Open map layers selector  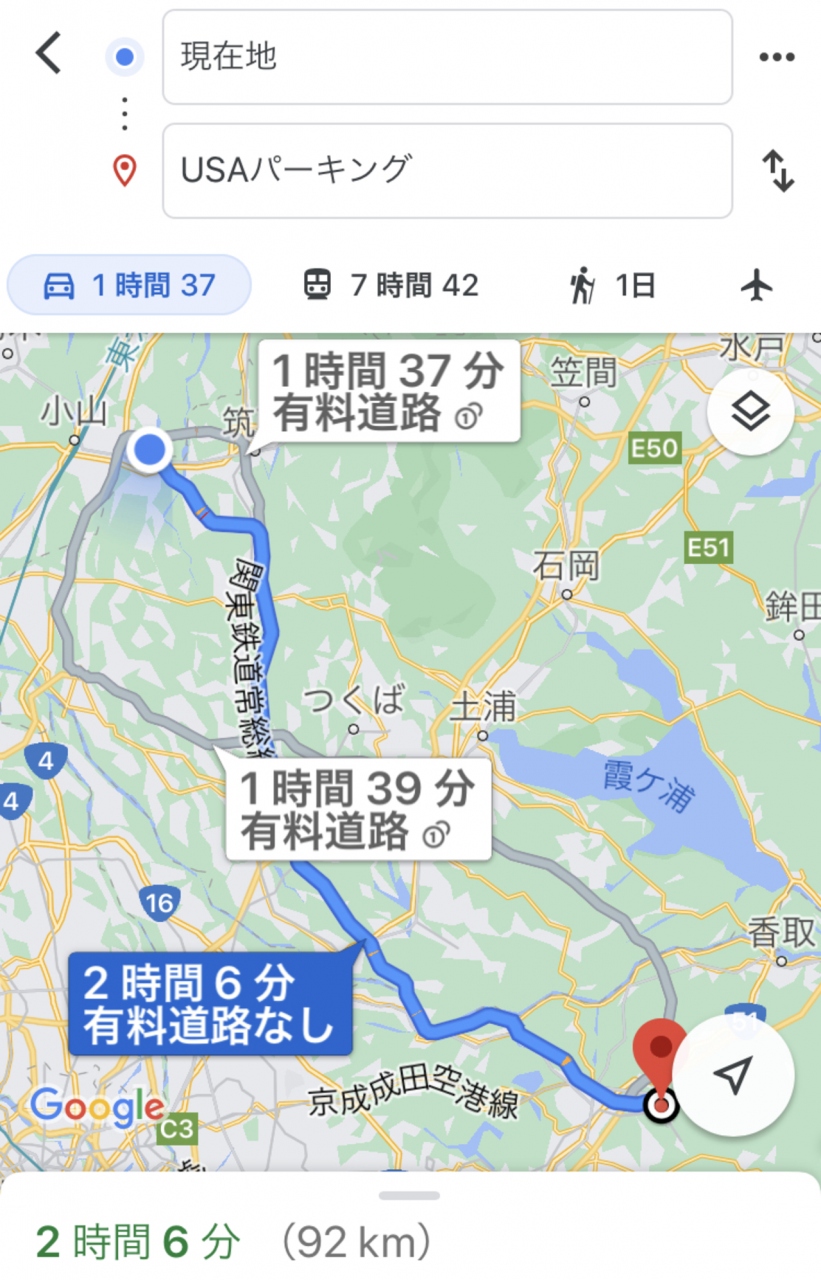750,412
